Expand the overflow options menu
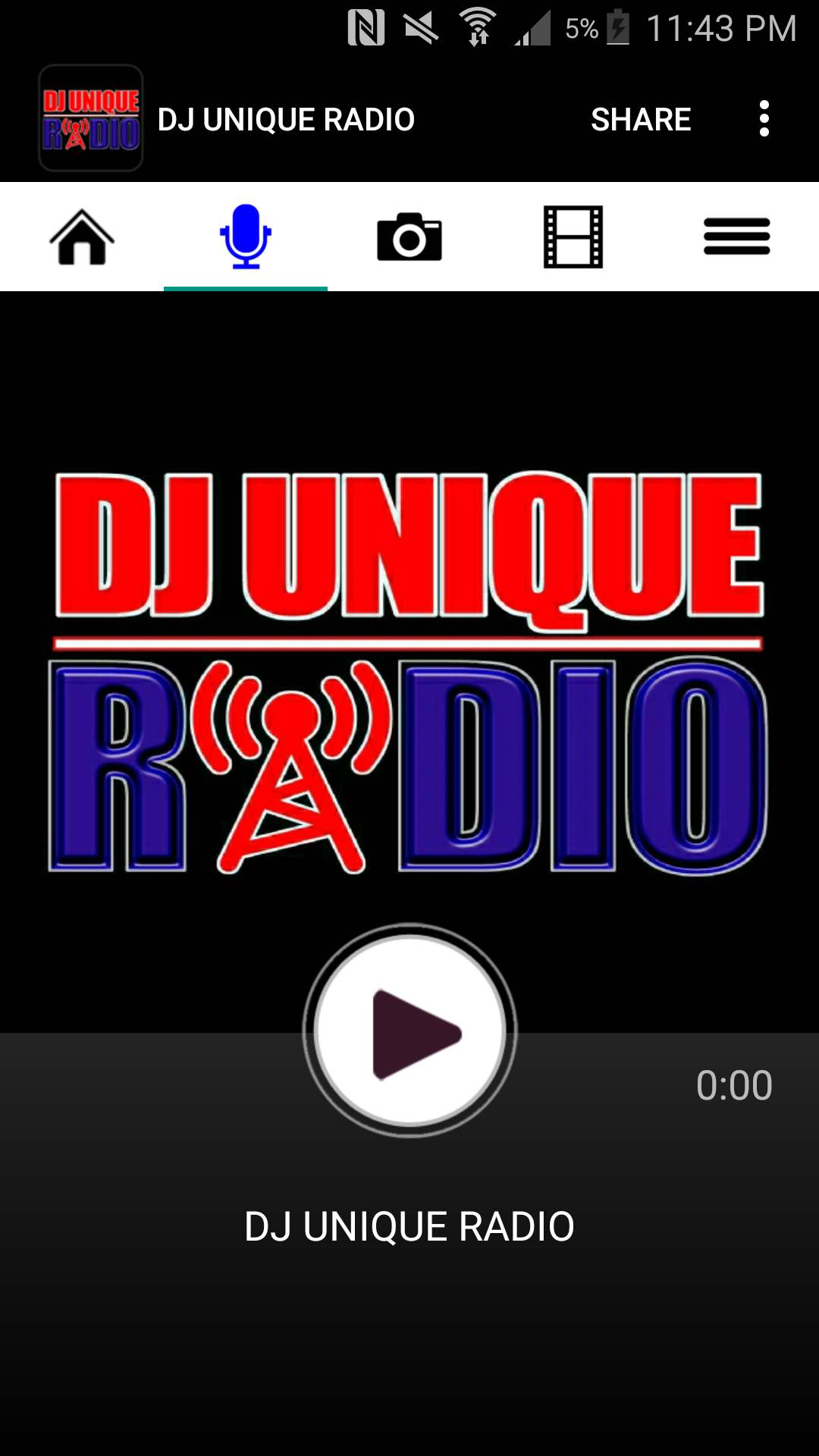Viewport: 819px width, 1456px height. [x=764, y=119]
